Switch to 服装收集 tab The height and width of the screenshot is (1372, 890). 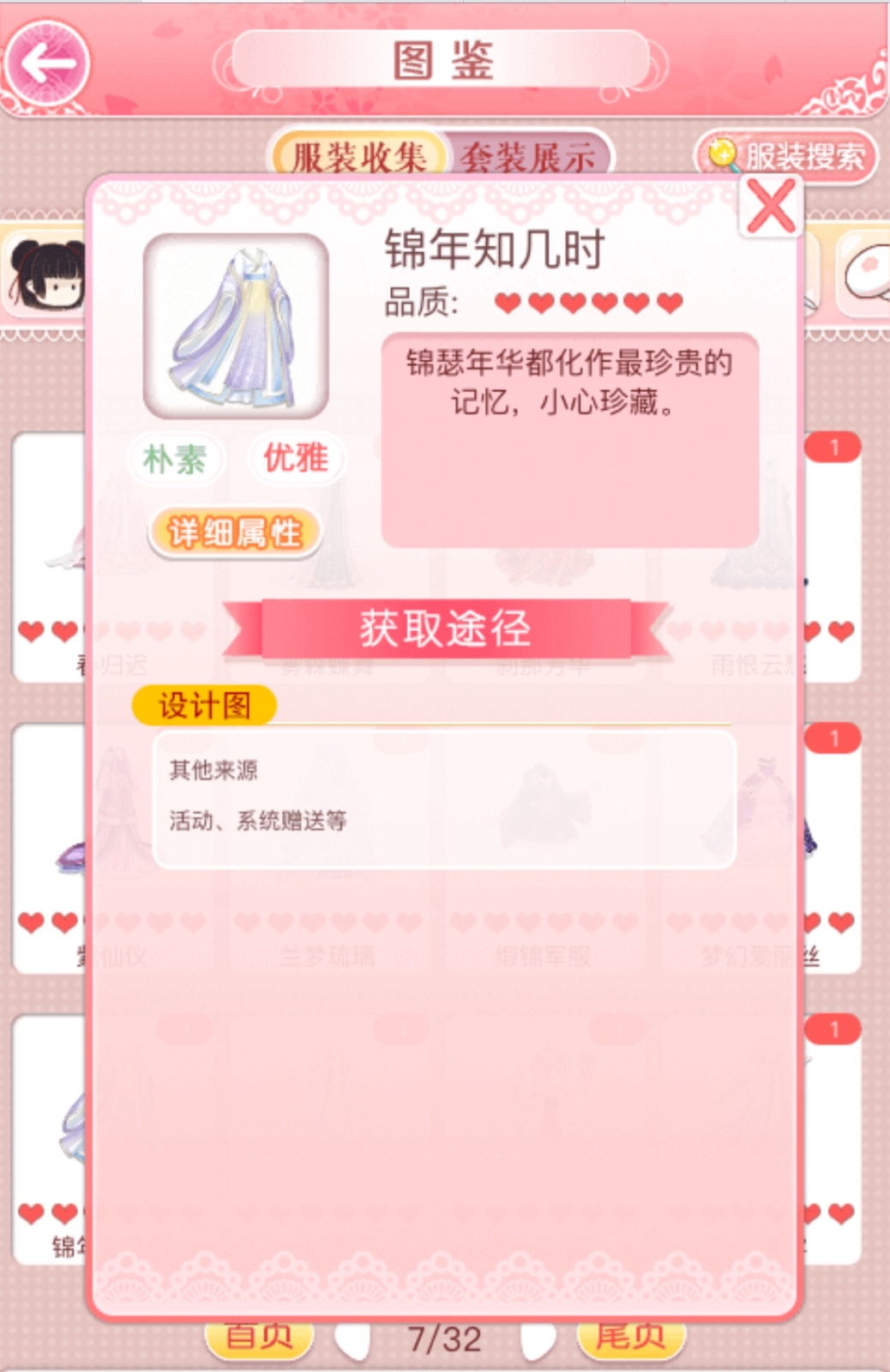coord(358,154)
